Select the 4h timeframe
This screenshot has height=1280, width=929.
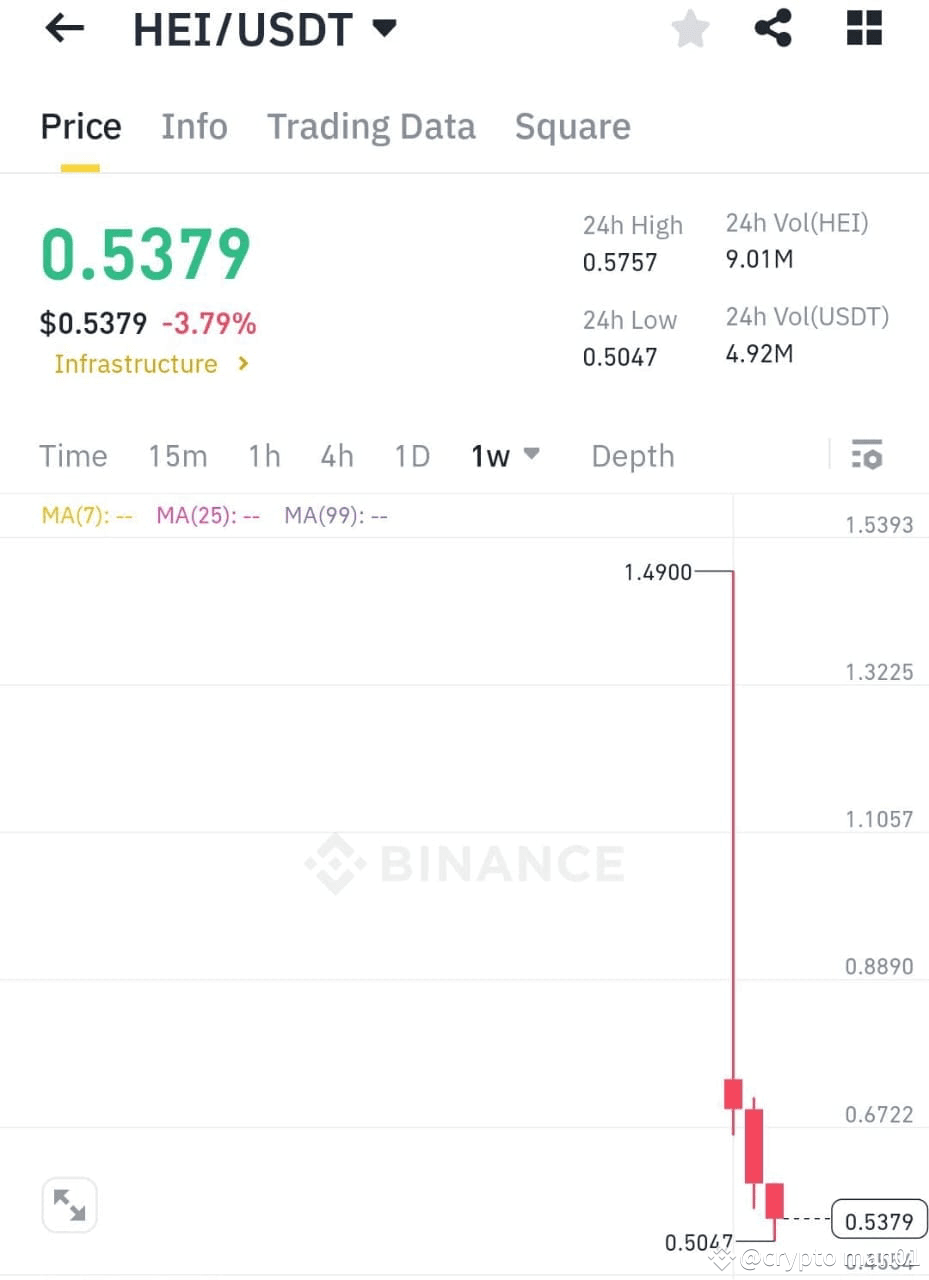336,455
